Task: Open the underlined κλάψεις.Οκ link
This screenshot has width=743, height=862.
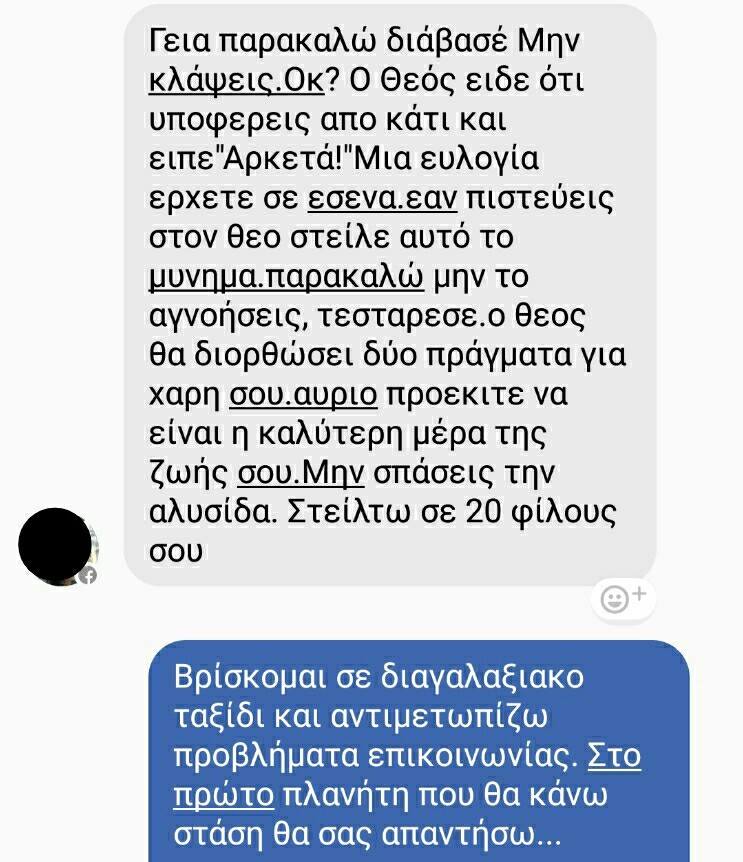Action: tap(235, 80)
